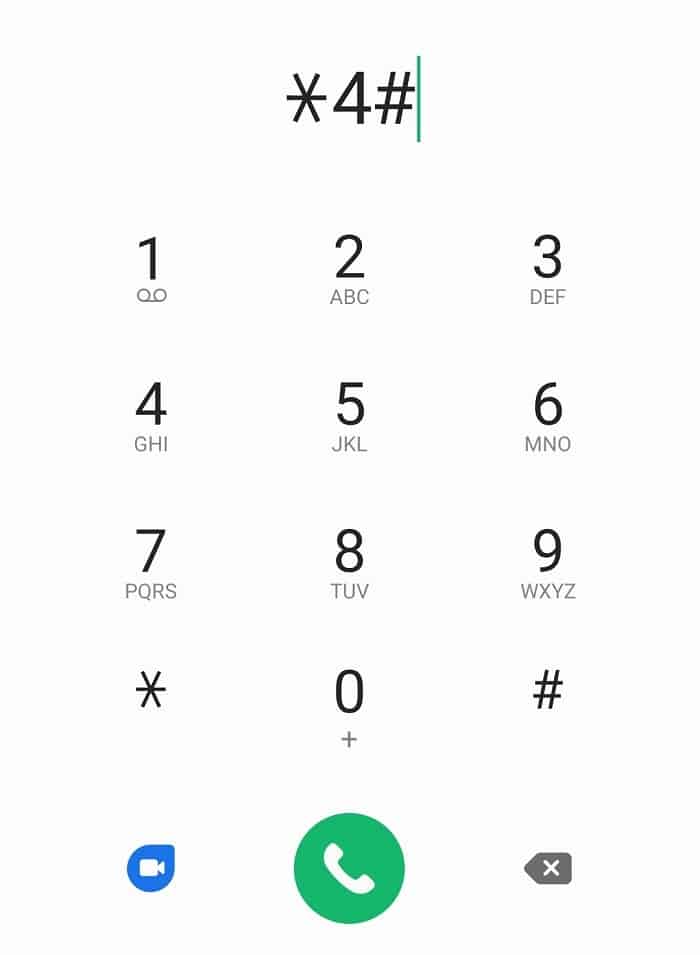Delete the last character with backspace
This screenshot has width=700, height=955.
click(x=548, y=868)
